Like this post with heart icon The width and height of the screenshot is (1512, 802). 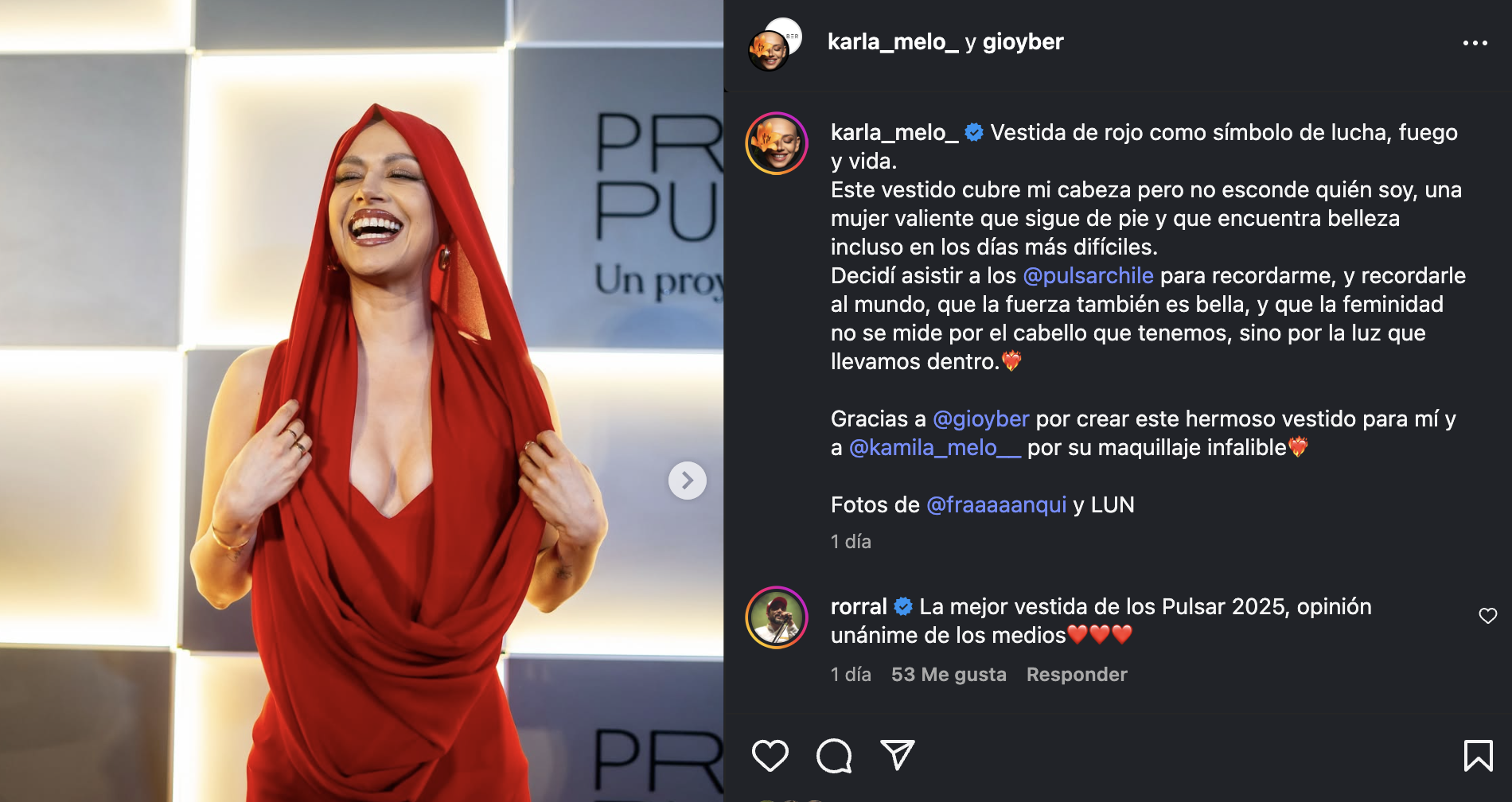[x=770, y=755]
